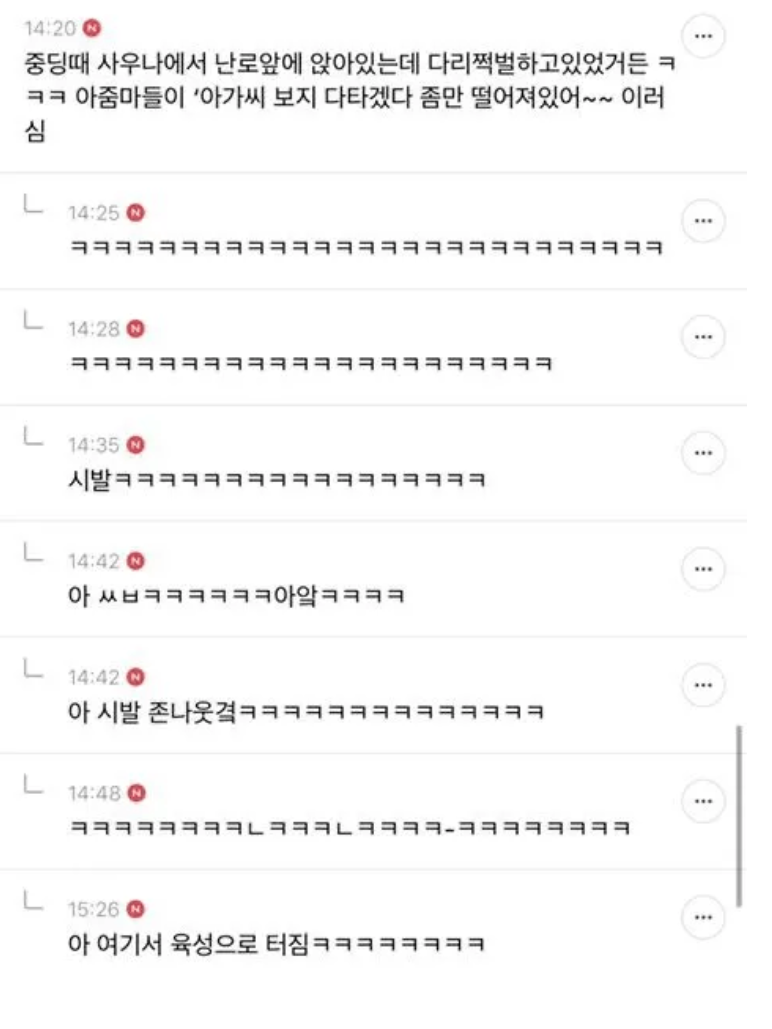This screenshot has width=772, height=1029.
Task: Open the overflow menu for the 14:28 reply
Action: coord(703,337)
